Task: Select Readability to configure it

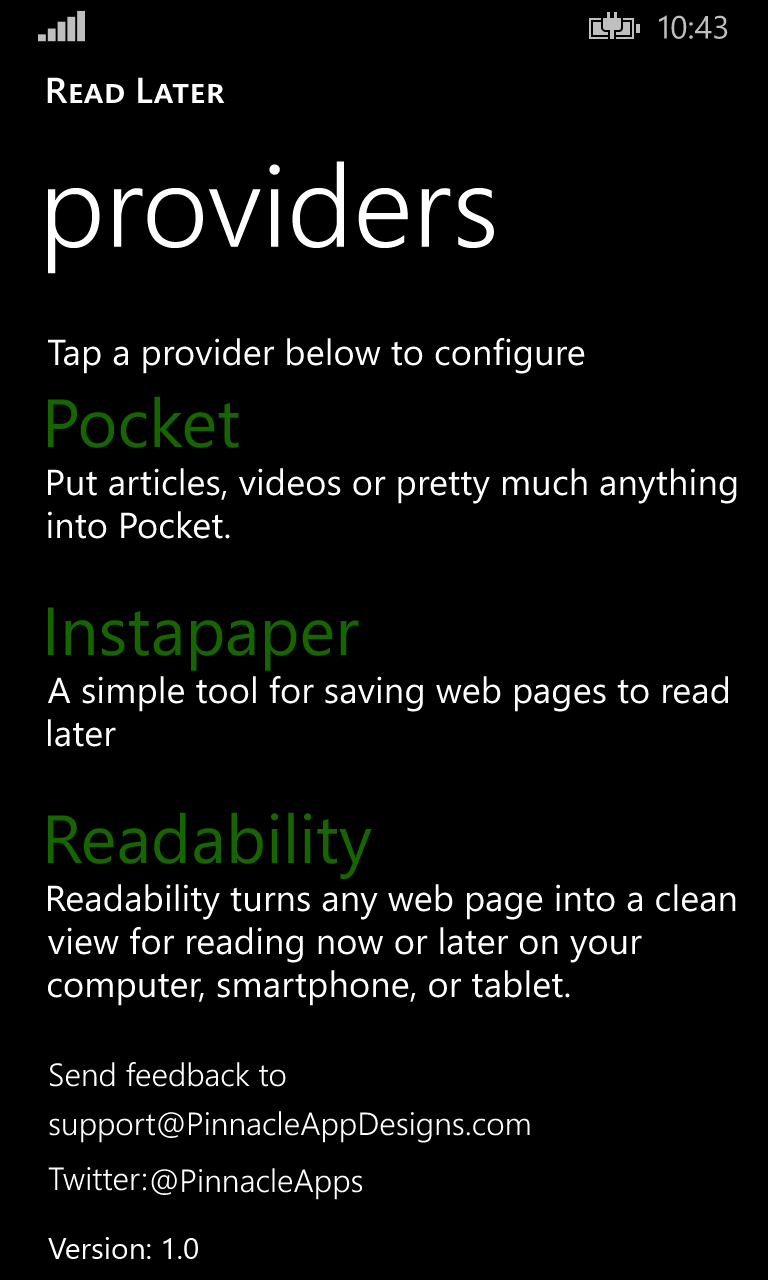Action: [208, 840]
